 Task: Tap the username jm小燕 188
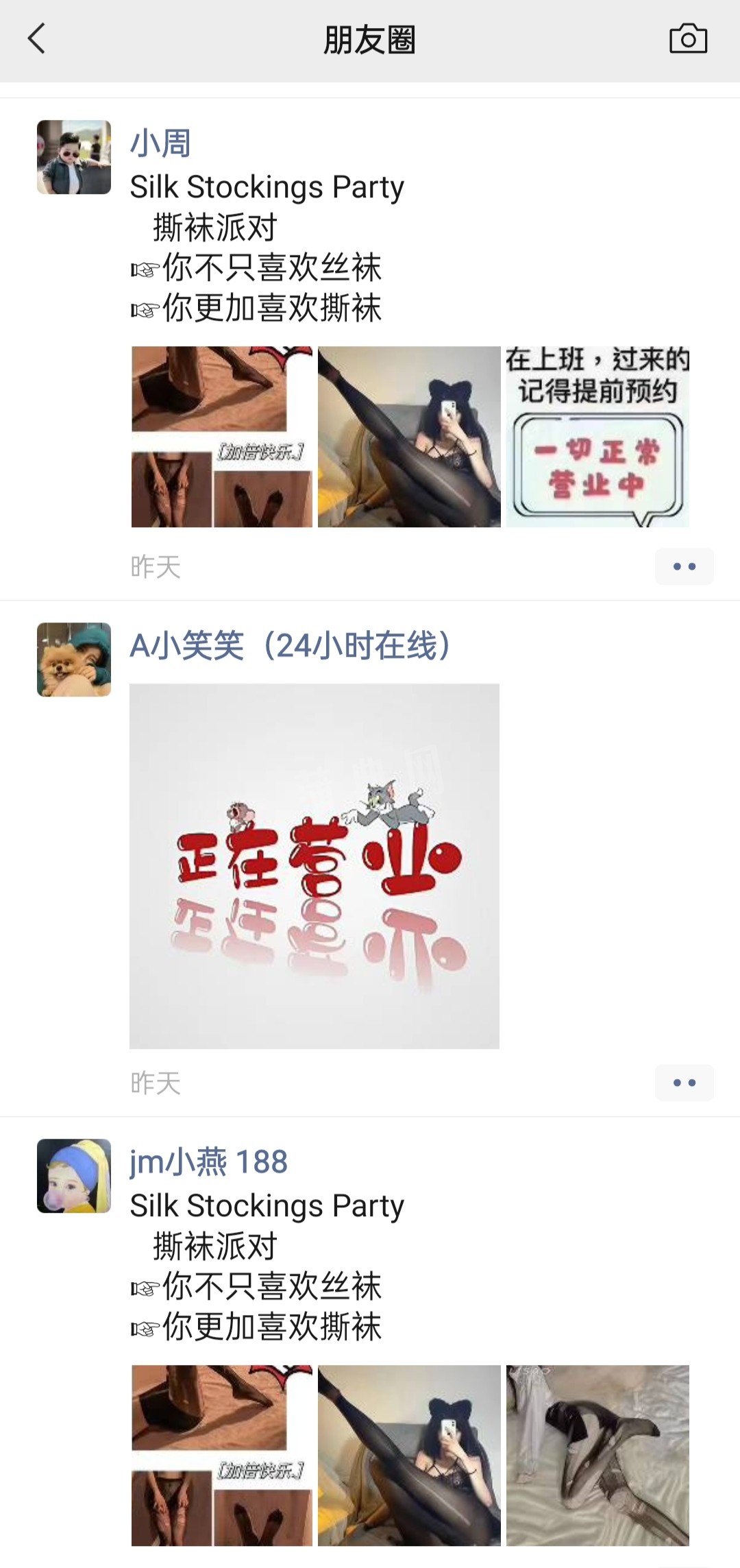point(209,1162)
